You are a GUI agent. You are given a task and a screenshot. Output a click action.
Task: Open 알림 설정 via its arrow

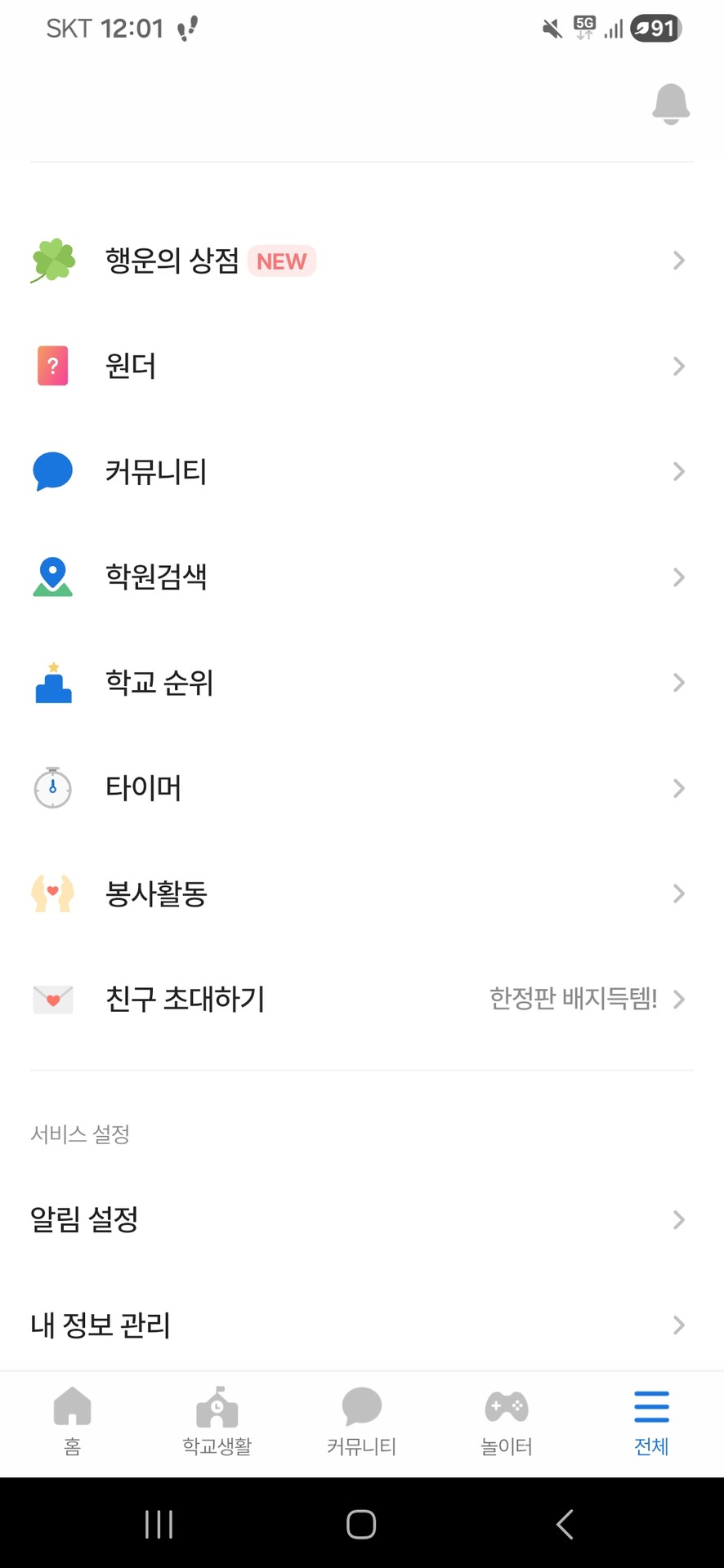pyautogui.click(x=677, y=1220)
